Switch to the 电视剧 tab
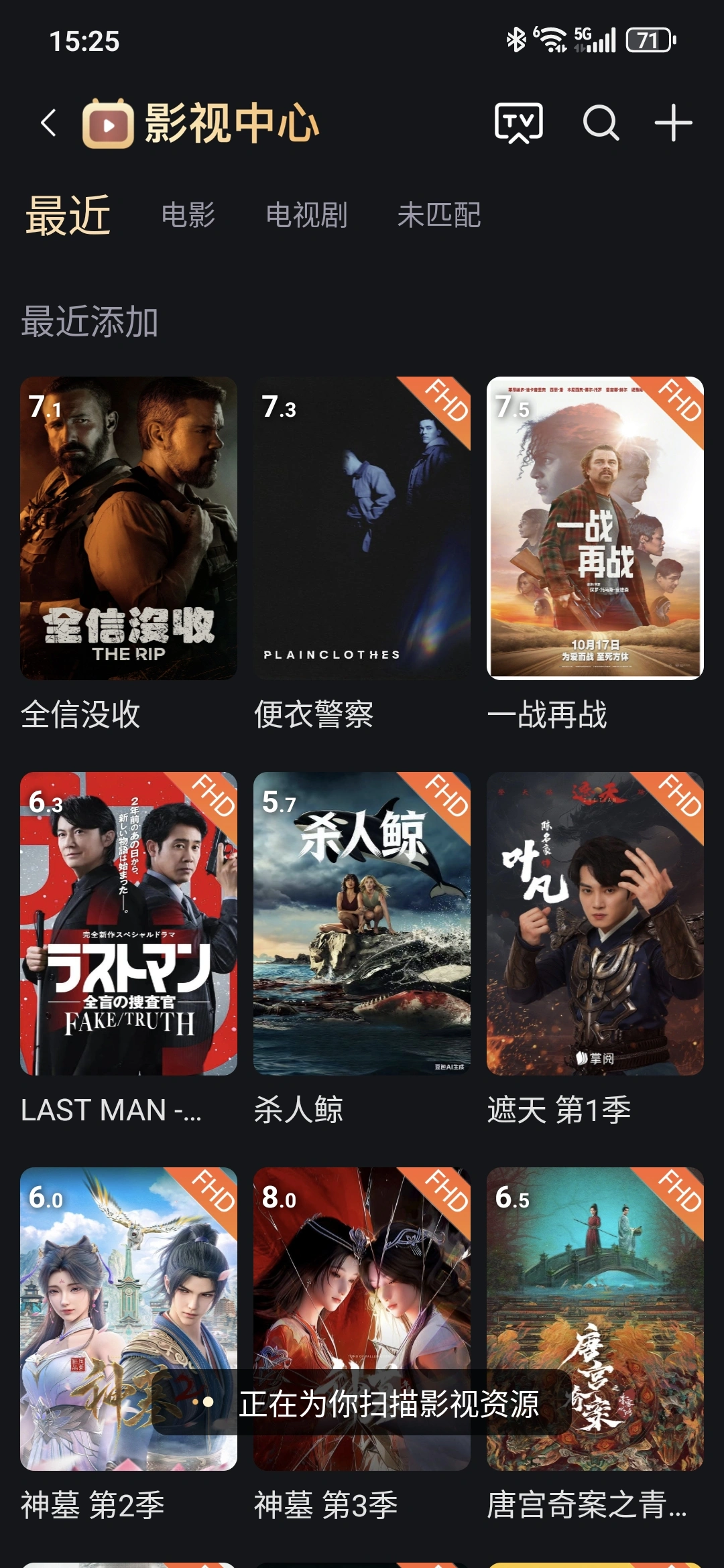 click(306, 215)
